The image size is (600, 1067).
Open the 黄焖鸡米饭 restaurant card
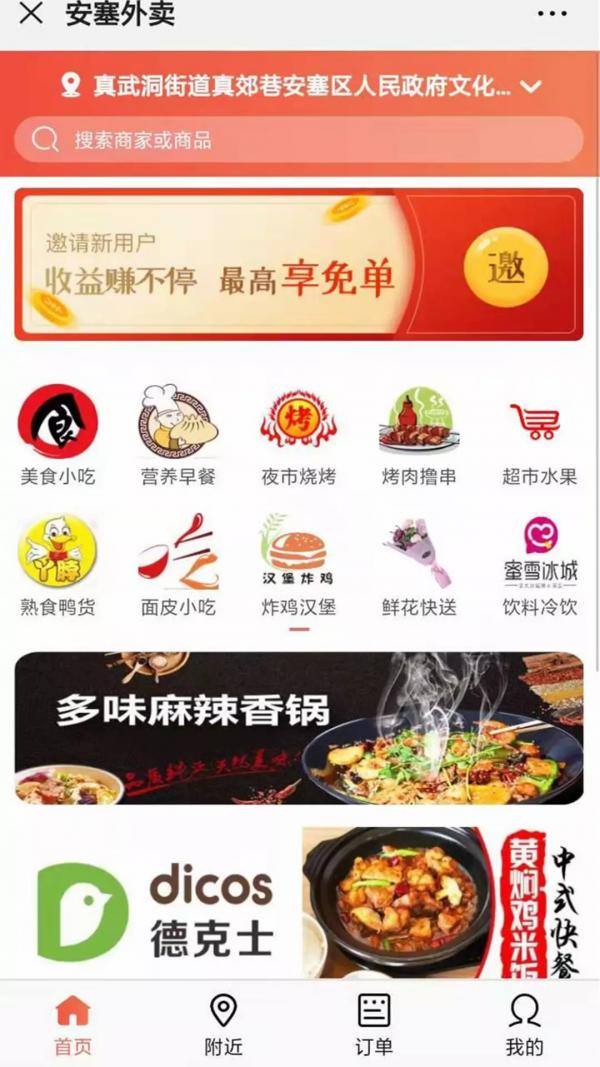440,903
